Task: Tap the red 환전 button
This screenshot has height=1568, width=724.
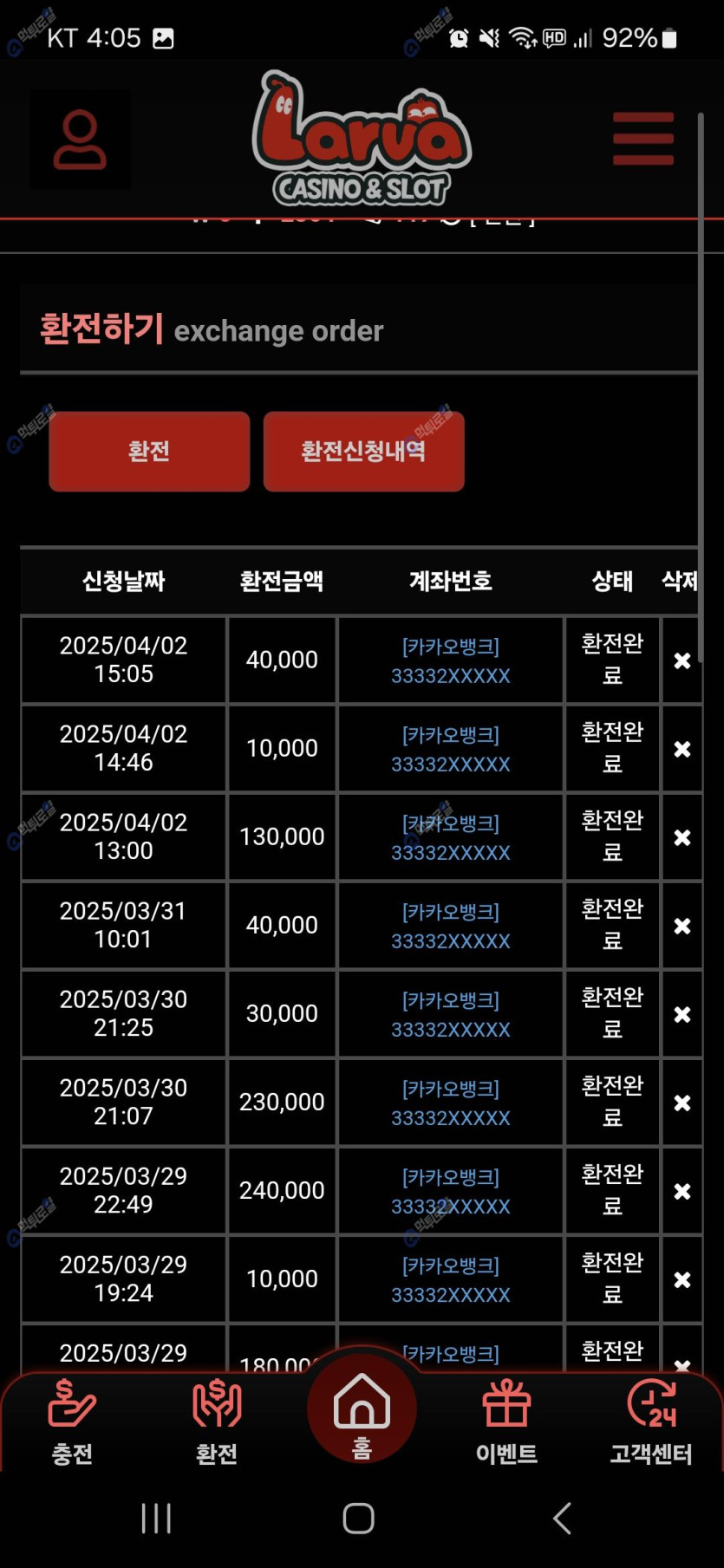Action: click(149, 452)
